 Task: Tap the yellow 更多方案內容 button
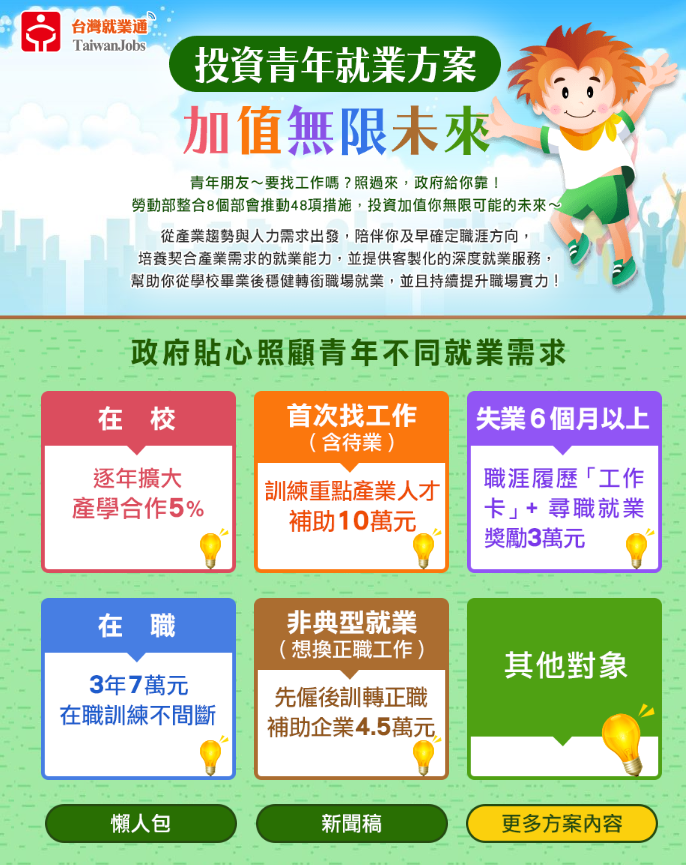click(x=562, y=824)
